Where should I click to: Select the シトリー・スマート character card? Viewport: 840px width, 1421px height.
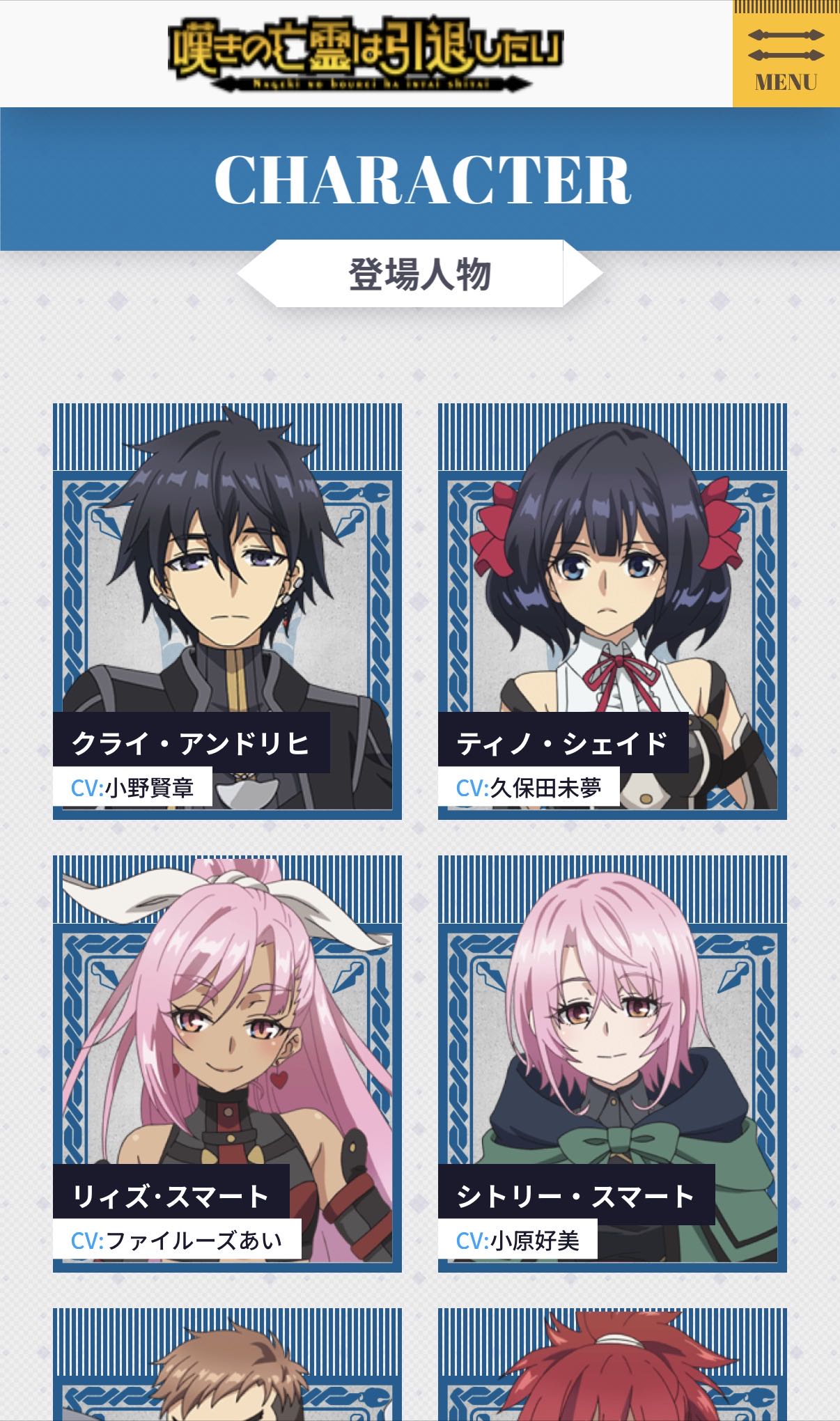point(612,1064)
